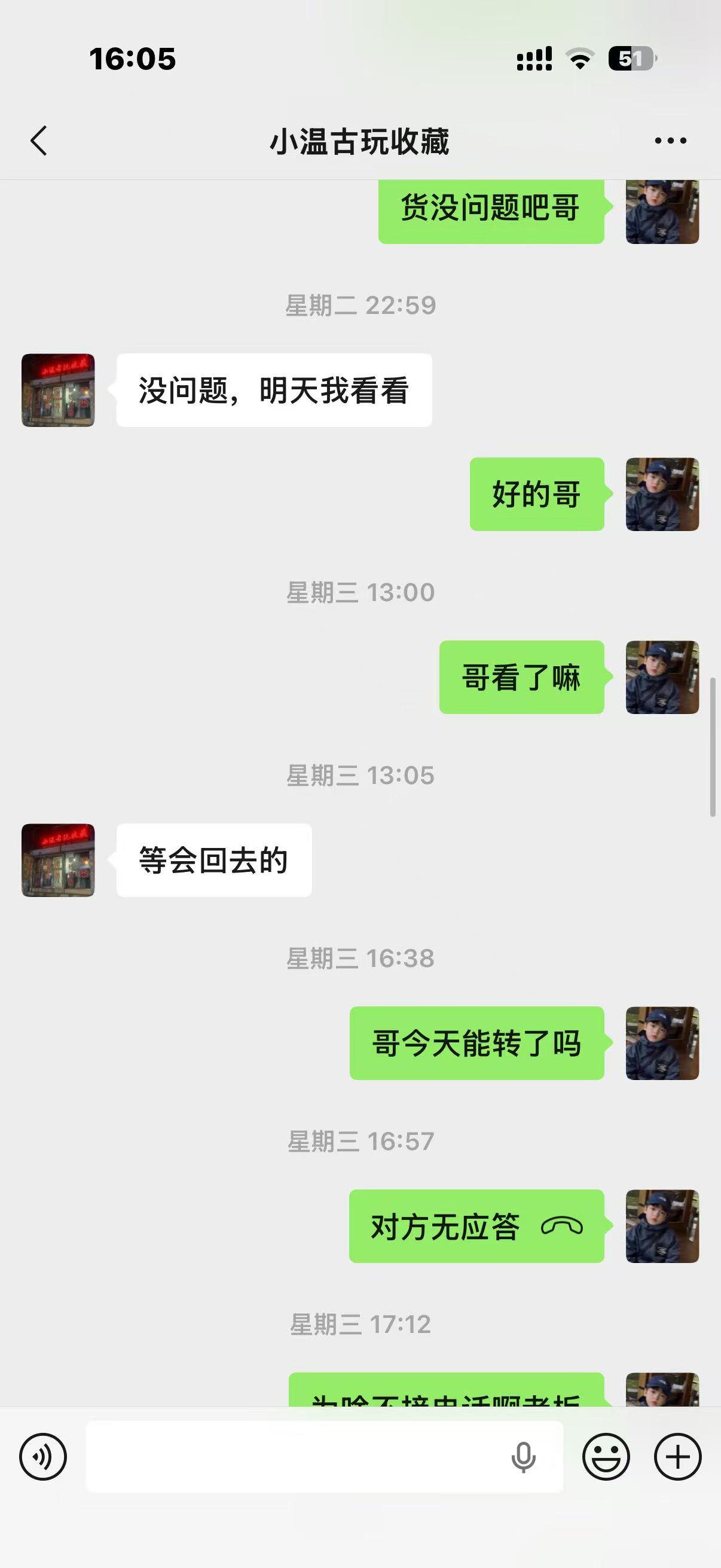Call back via the 对方无应答 bubble
Image resolution: width=721 pixels, height=1568 pixels.
tap(476, 1227)
